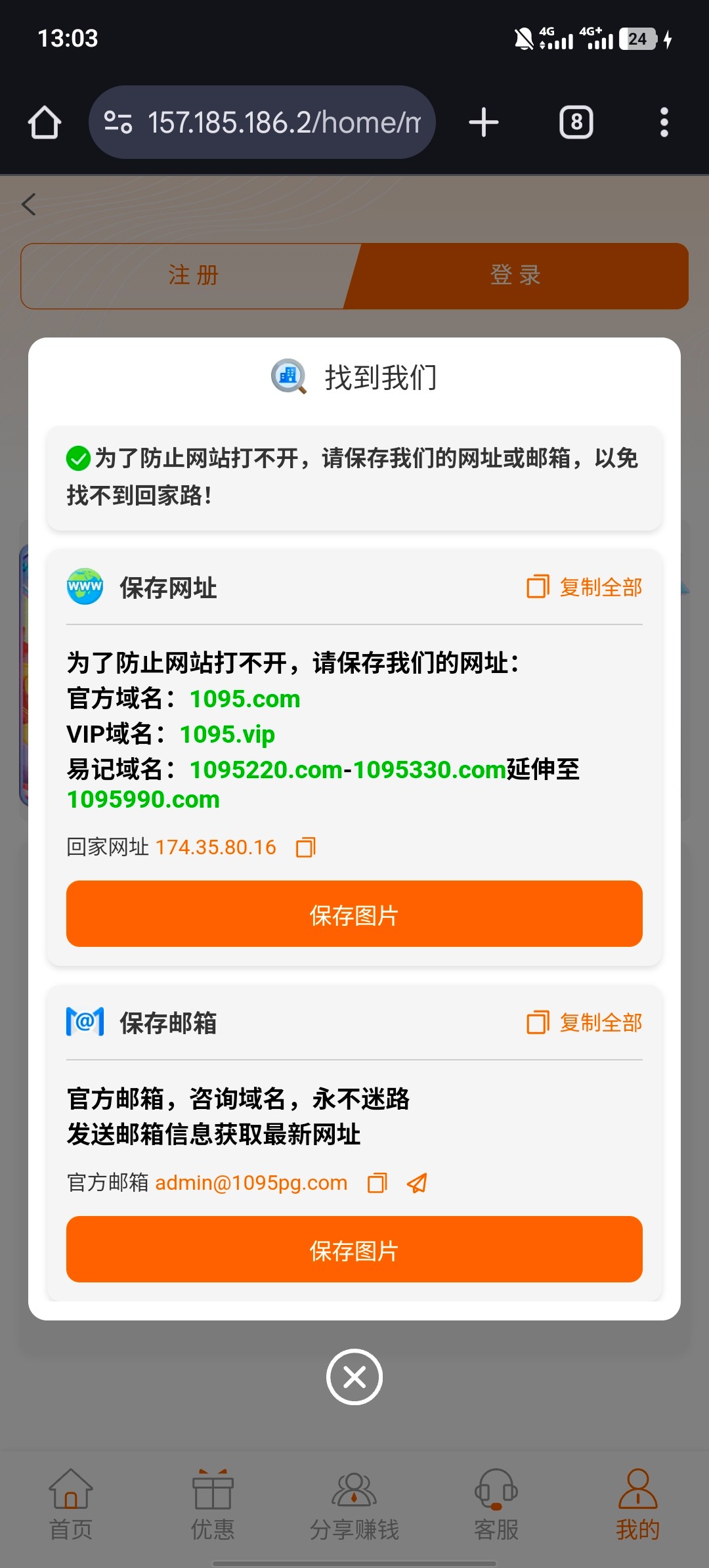Open the browser overflow menu
The image size is (709, 1568).
click(x=664, y=123)
